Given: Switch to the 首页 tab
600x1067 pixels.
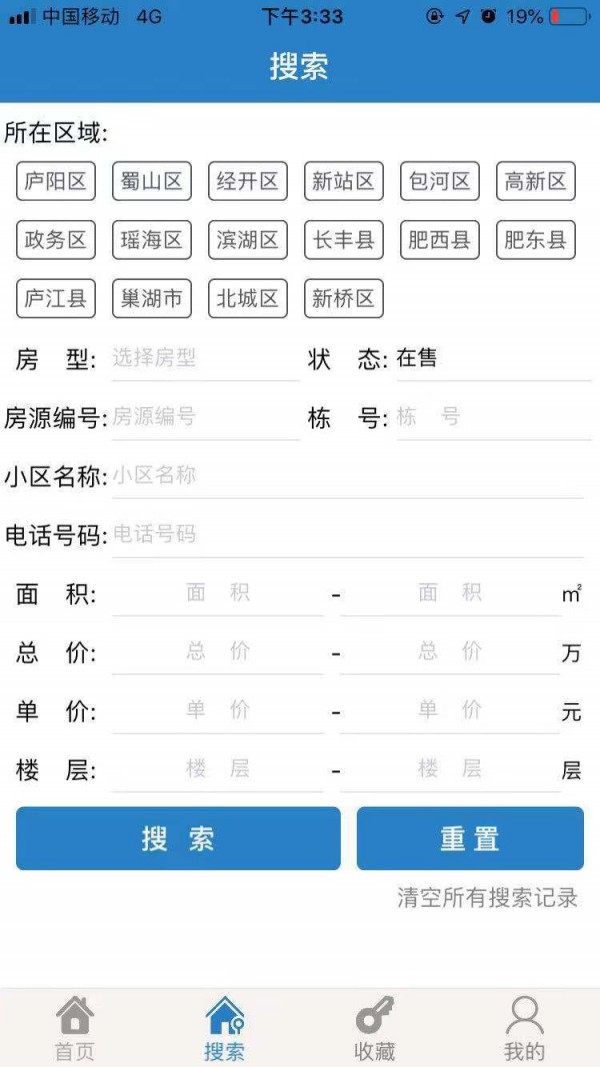Looking at the screenshot, I should pos(75,1028).
